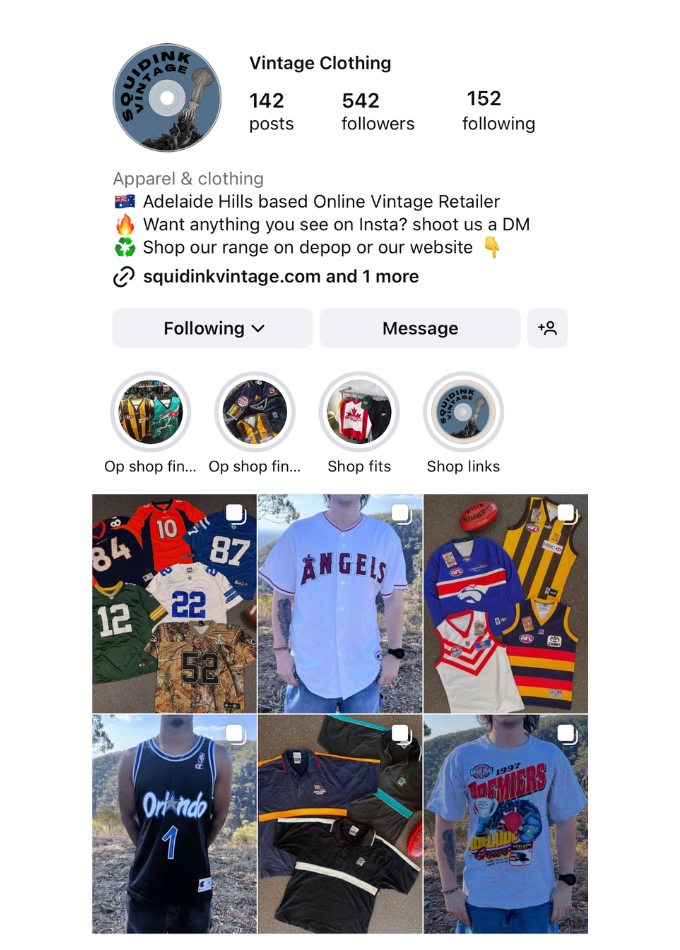Viewport: 680px width, 950px height.
Task: Open the NFL jerseys post
Action: pos(174,603)
